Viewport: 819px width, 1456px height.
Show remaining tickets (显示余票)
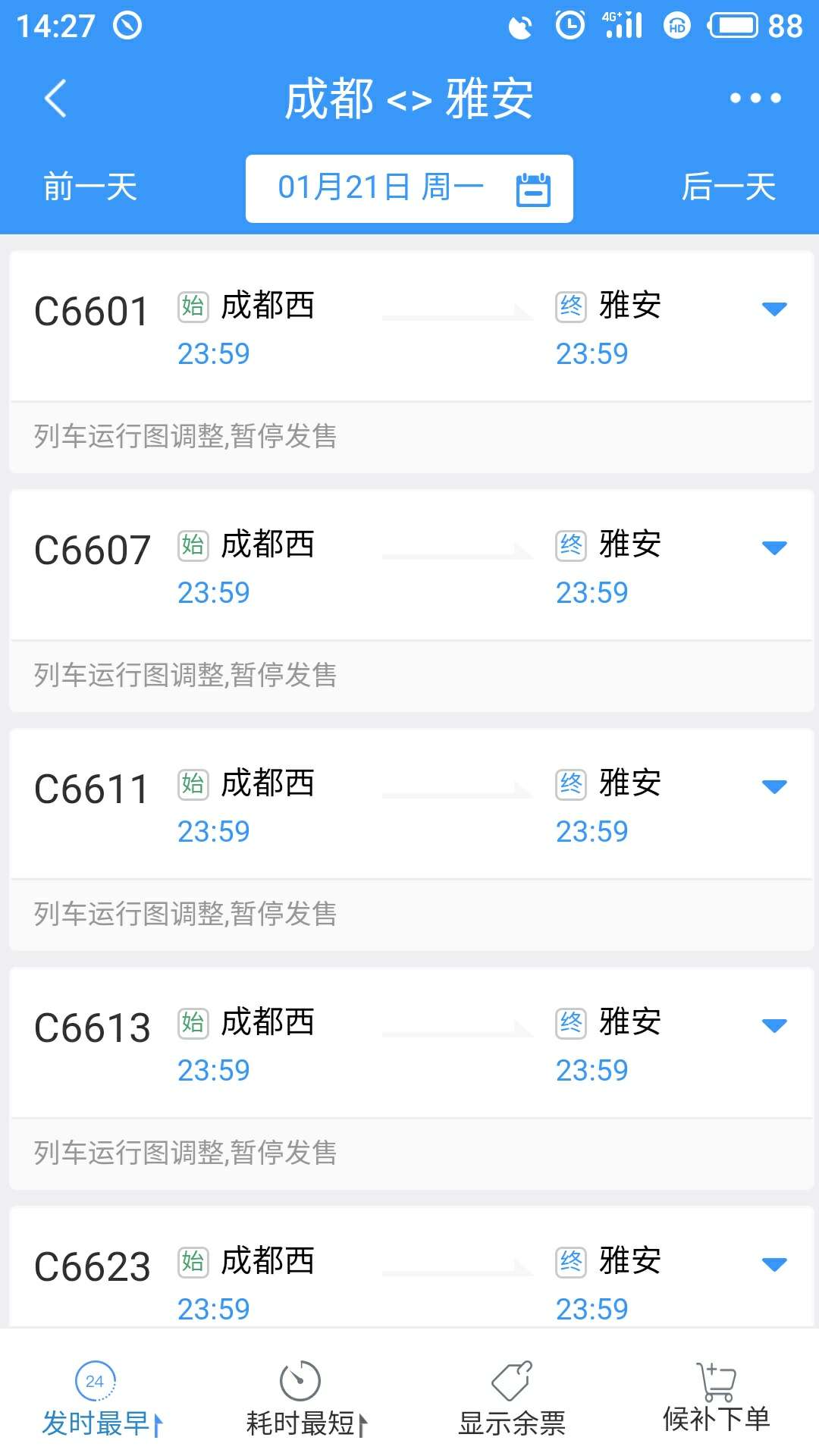512,1401
